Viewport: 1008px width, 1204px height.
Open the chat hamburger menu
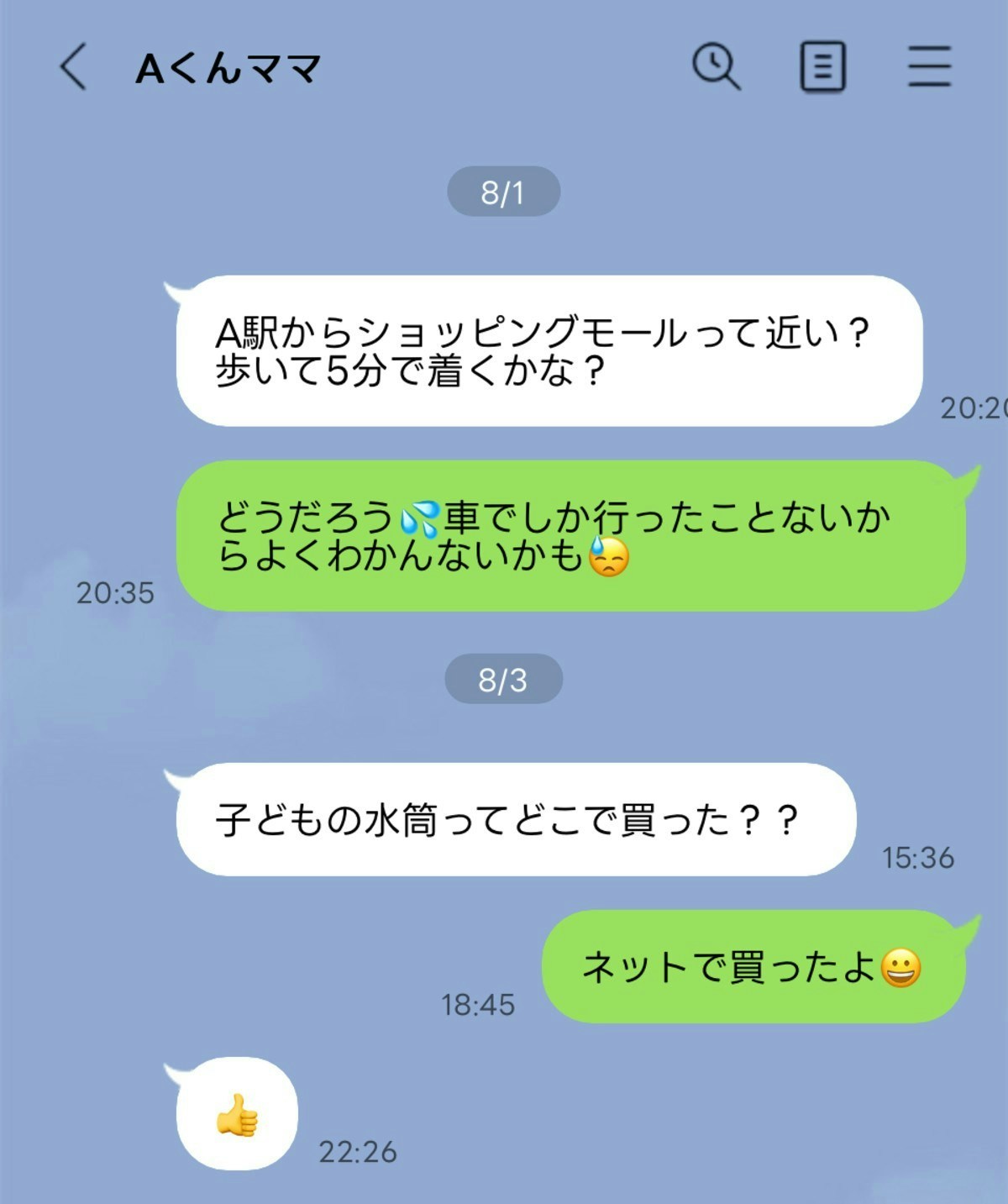(929, 67)
